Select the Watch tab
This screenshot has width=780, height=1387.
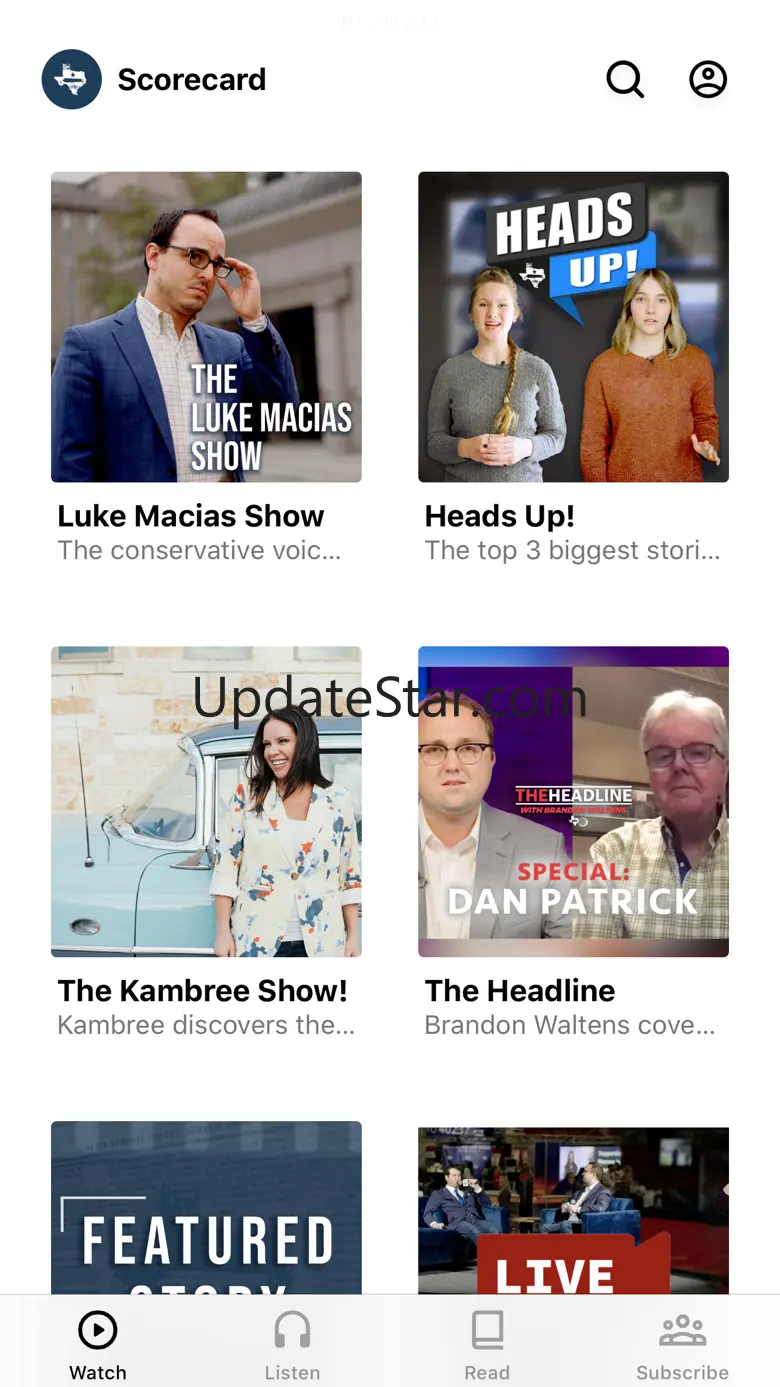pyautogui.click(x=98, y=1345)
